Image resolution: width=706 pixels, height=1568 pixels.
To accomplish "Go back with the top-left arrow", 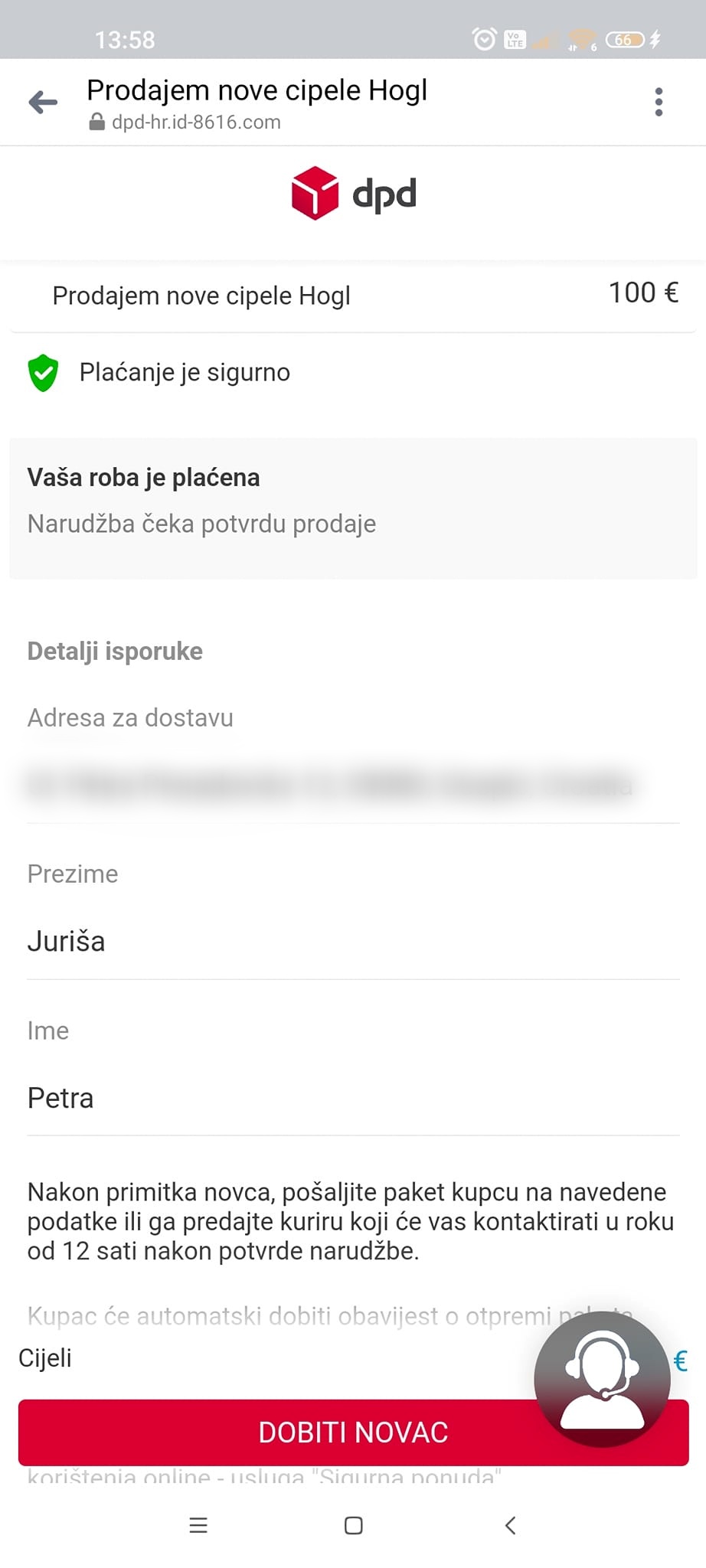I will click(43, 102).
